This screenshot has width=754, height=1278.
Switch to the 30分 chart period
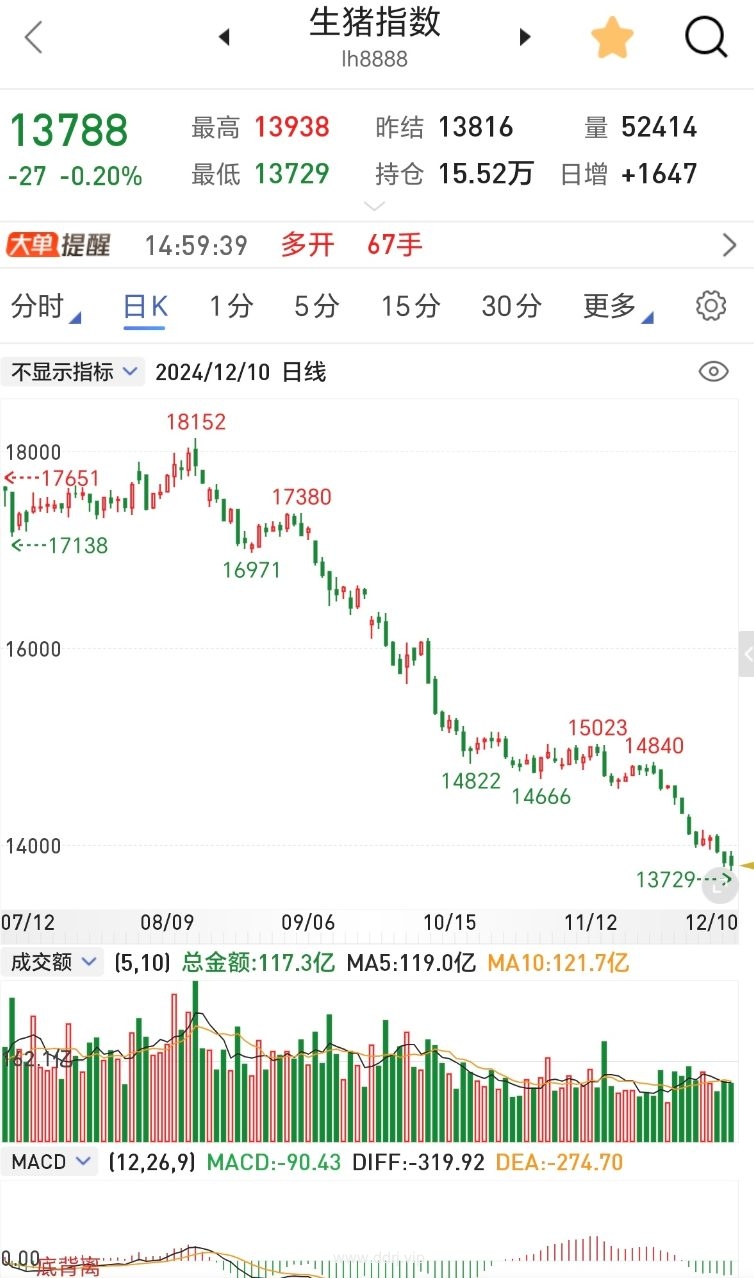click(511, 306)
